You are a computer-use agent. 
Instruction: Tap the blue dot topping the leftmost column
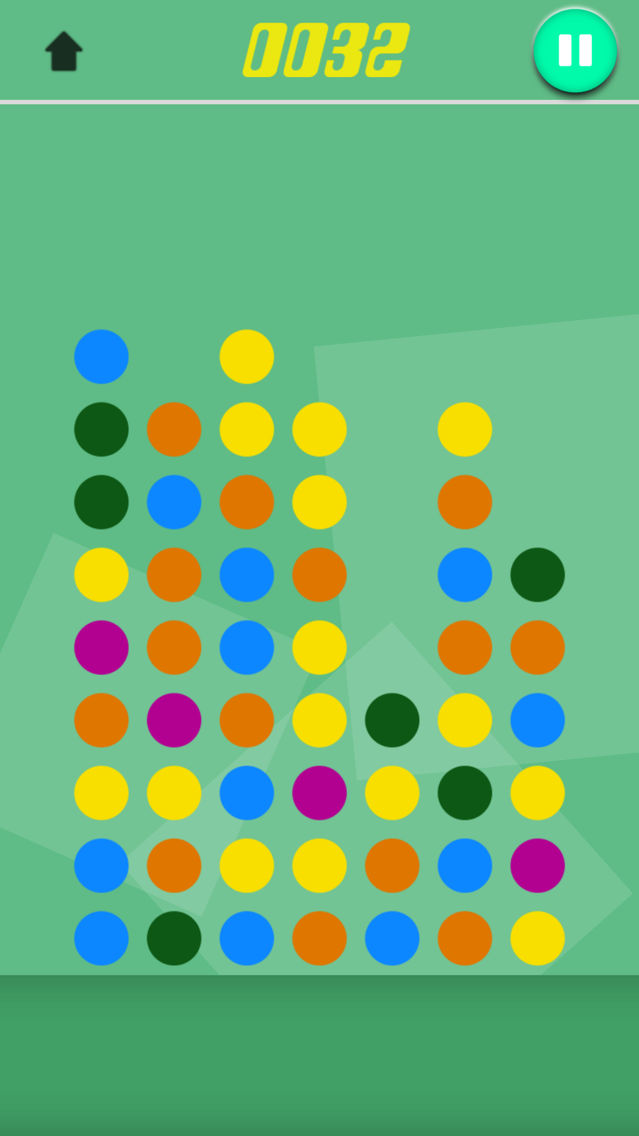(101, 356)
